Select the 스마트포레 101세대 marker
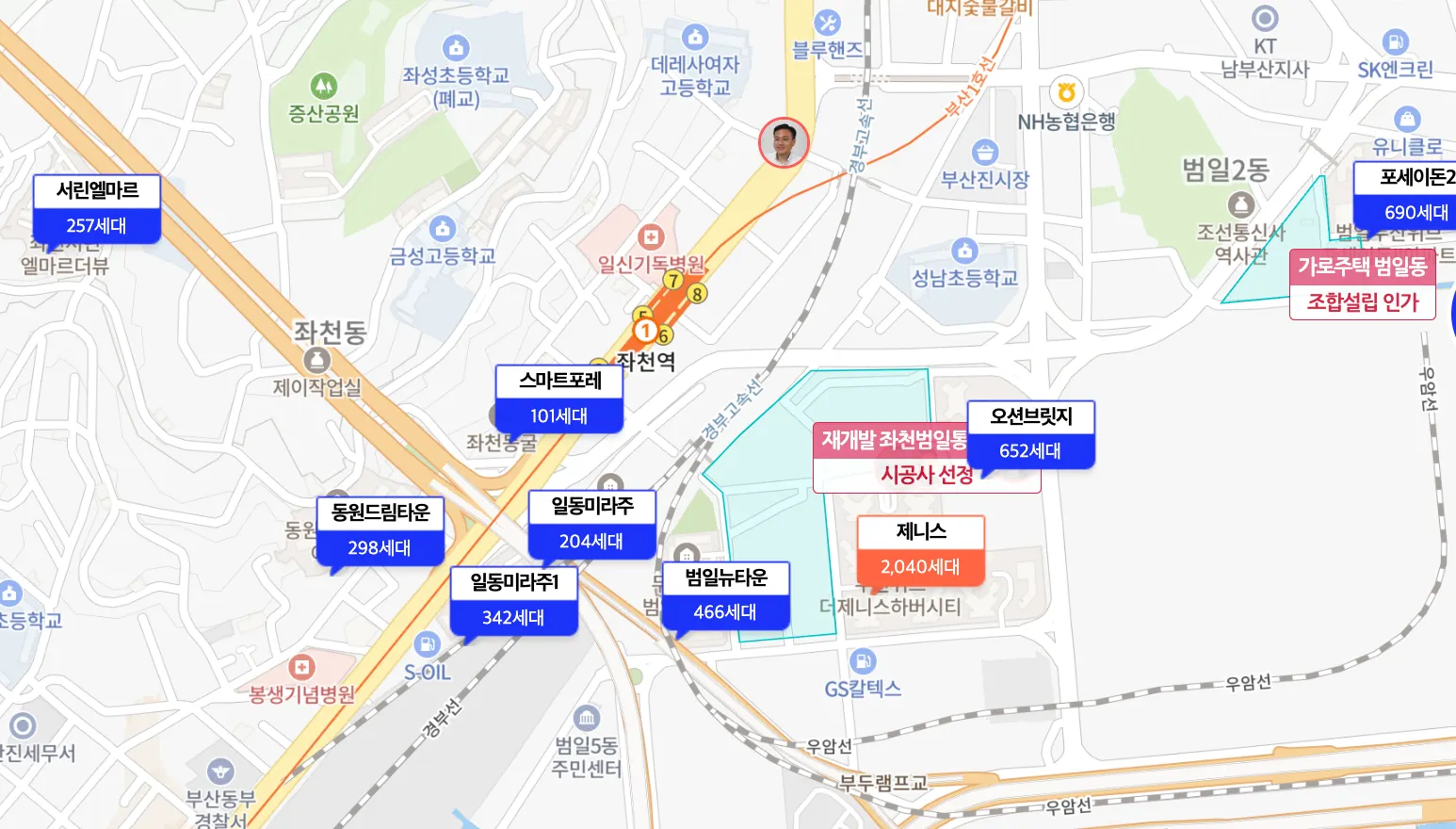This screenshot has height=829, width=1456. click(x=559, y=398)
